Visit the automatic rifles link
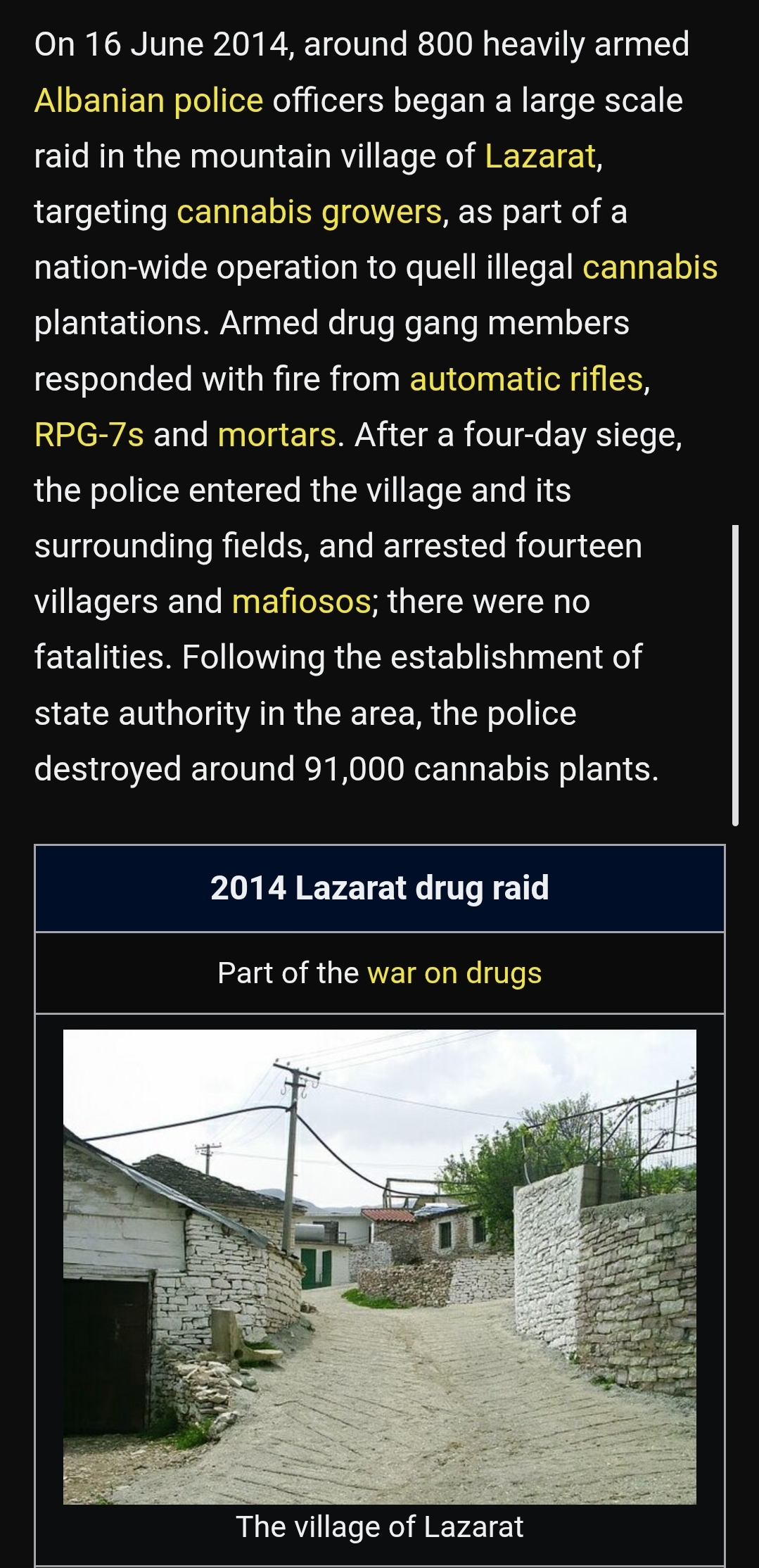This screenshot has height=1568, width=759. click(x=527, y=379)
